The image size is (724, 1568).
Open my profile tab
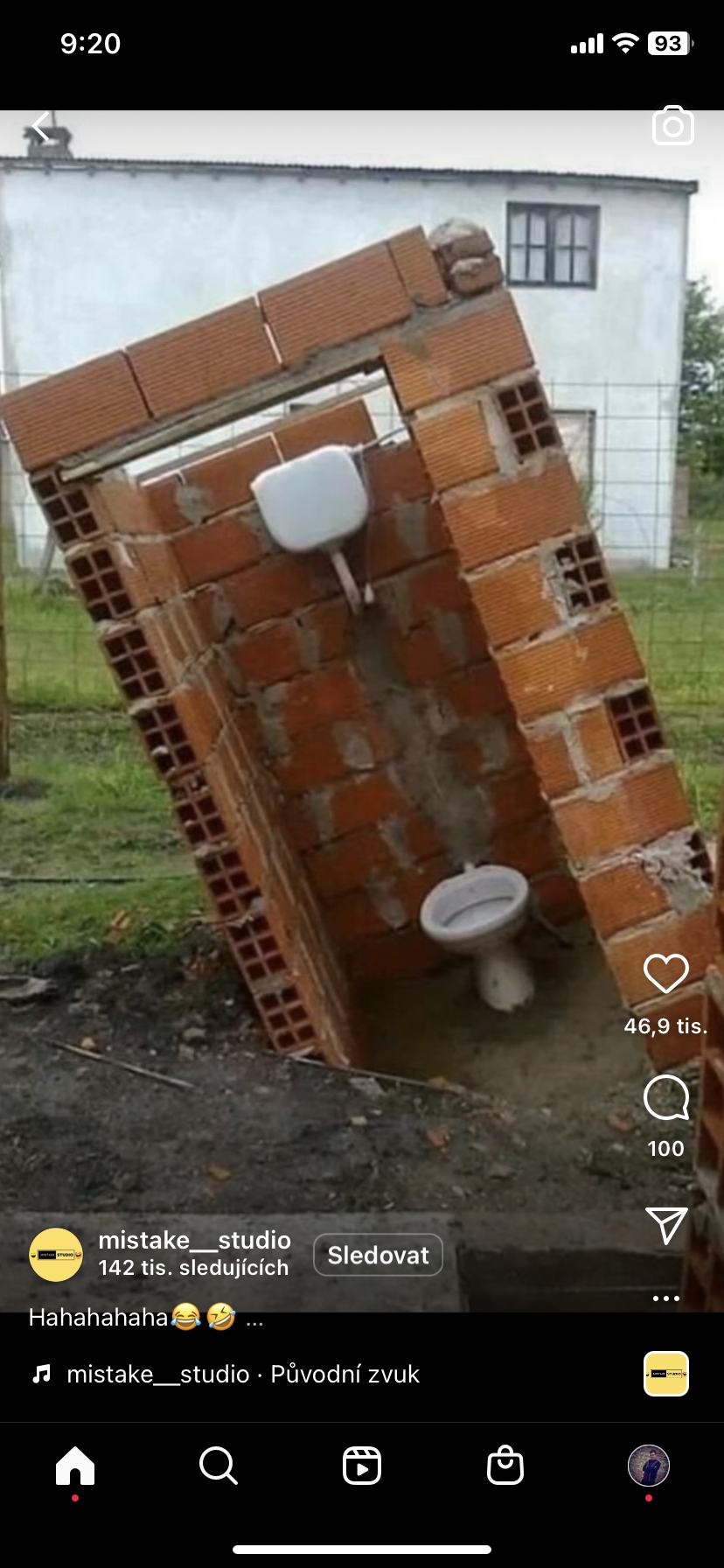pos(648,1465)
